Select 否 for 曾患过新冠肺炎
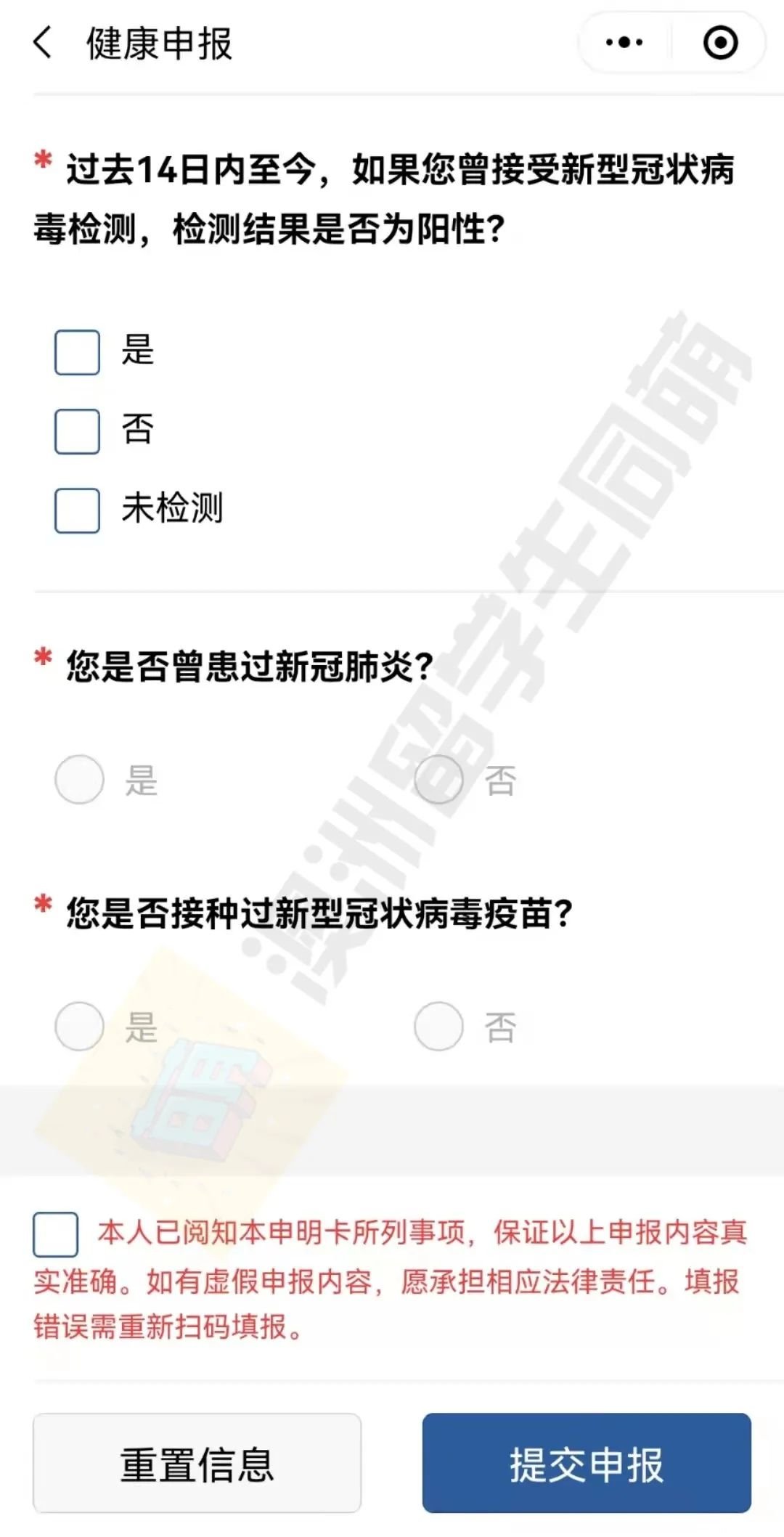The height and width of the screenshot is (1537, 784). pos(438,779)
